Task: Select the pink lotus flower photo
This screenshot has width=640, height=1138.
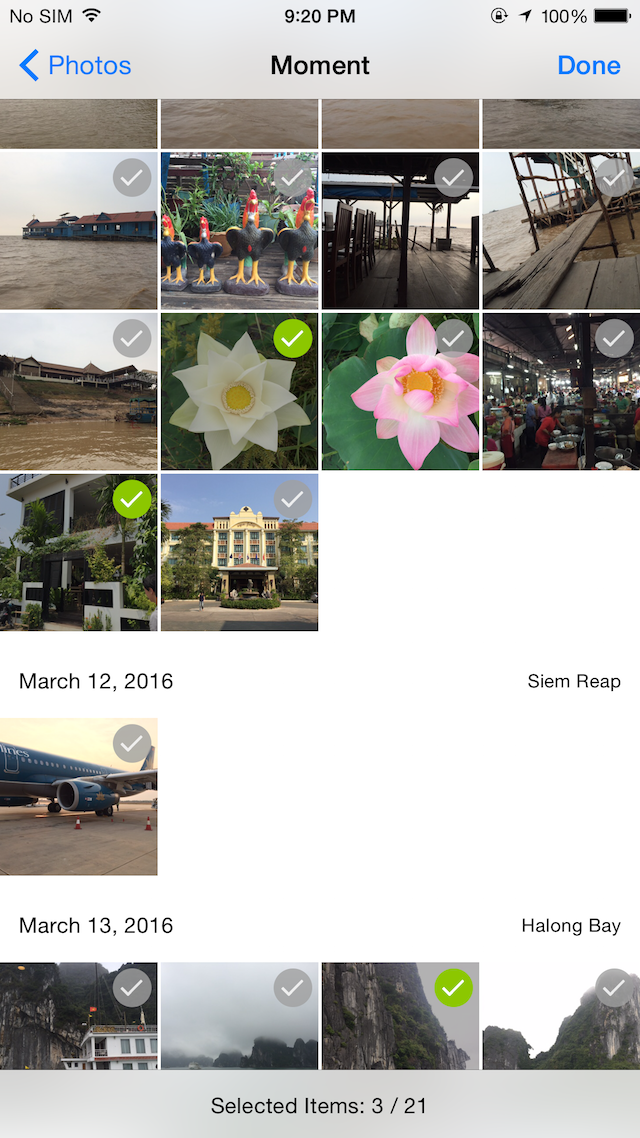Action: click(x=400, y=392)
